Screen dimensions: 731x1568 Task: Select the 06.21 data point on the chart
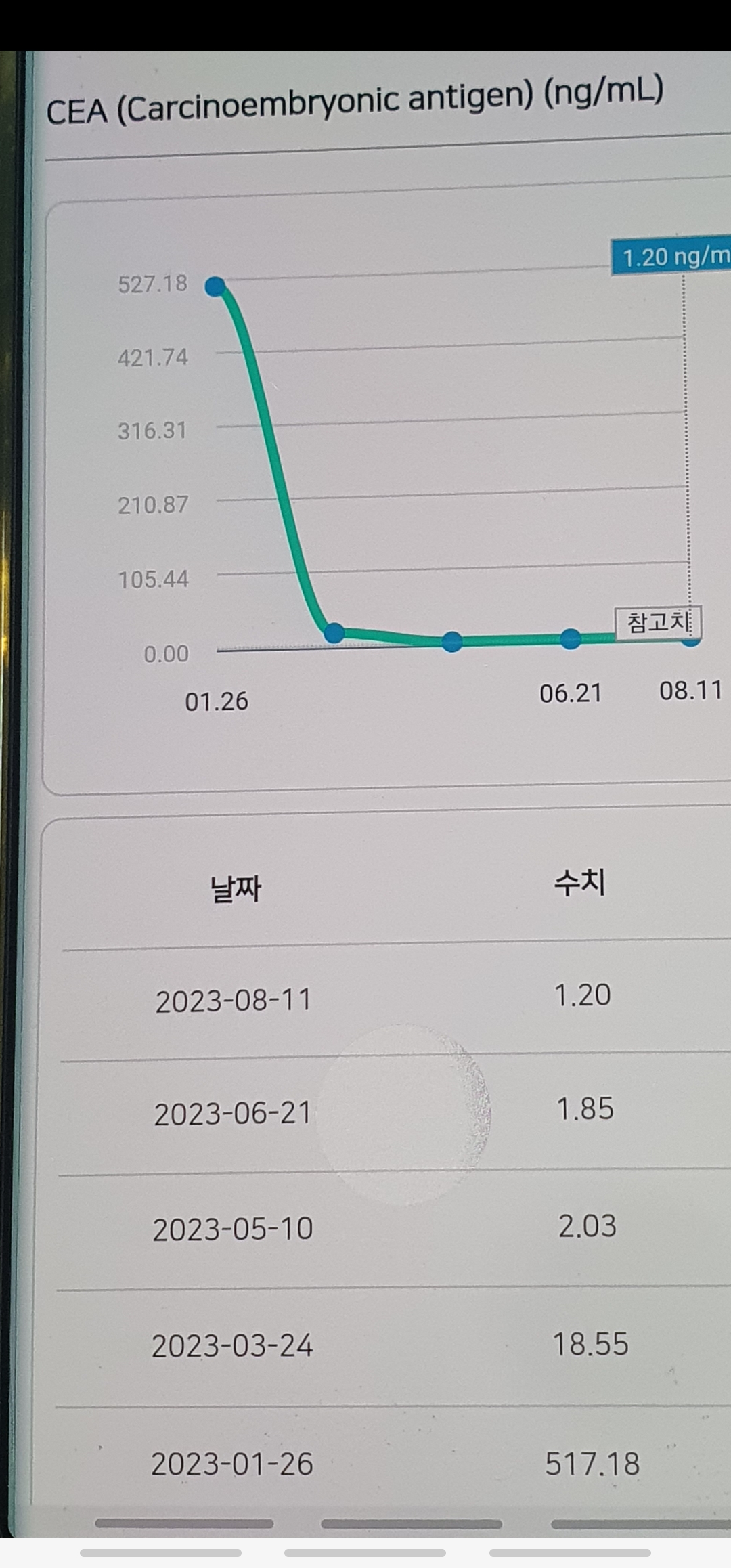[571, 638]
